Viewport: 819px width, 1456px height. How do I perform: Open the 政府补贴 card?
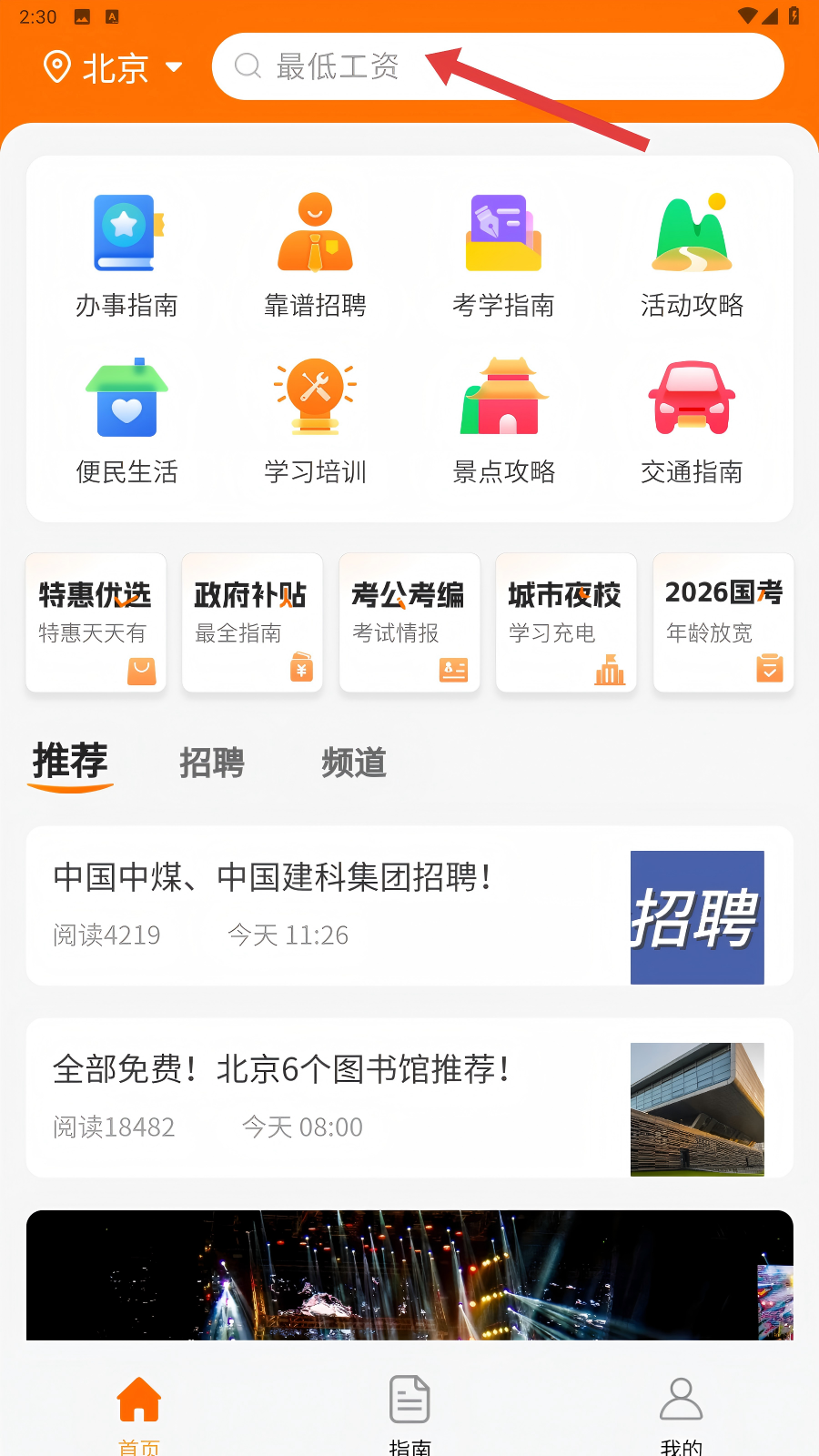pyautogui.click(x=252, y=622)
